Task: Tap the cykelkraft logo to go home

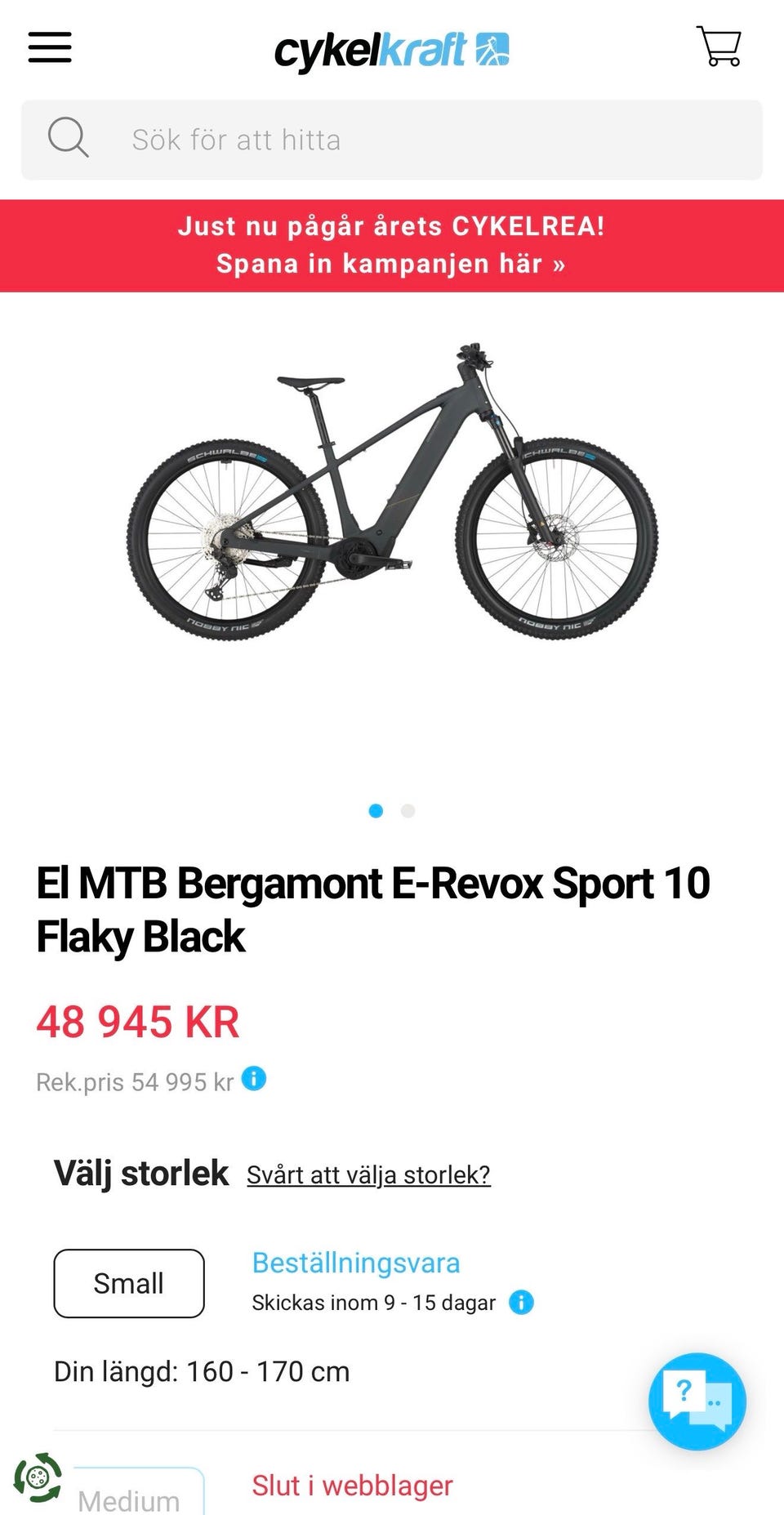Action: pyautogui.click(x=392, y=51)
